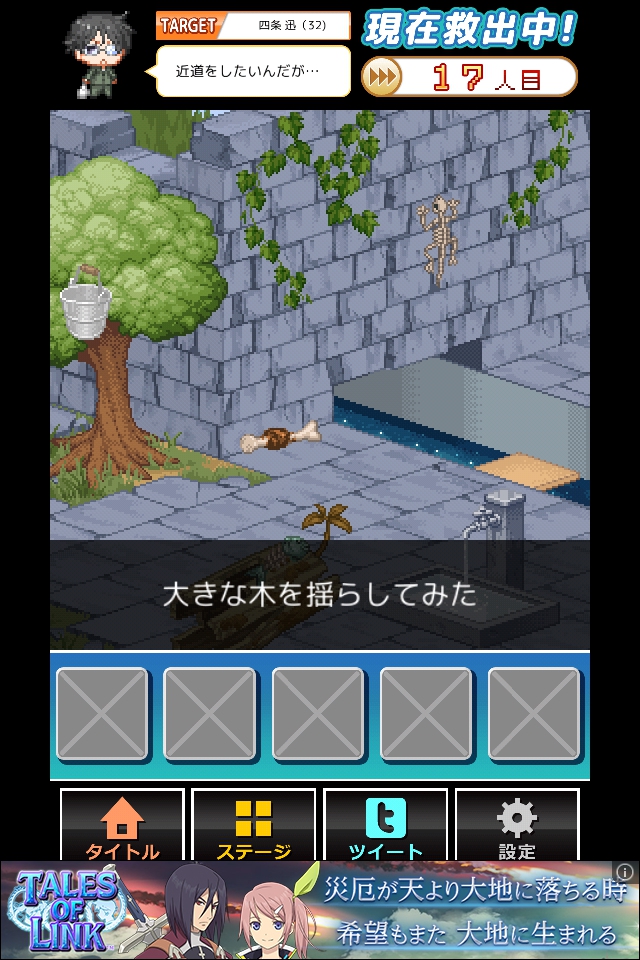
Task: Tap the fast-forward arrows button
Action: point(381,77)
